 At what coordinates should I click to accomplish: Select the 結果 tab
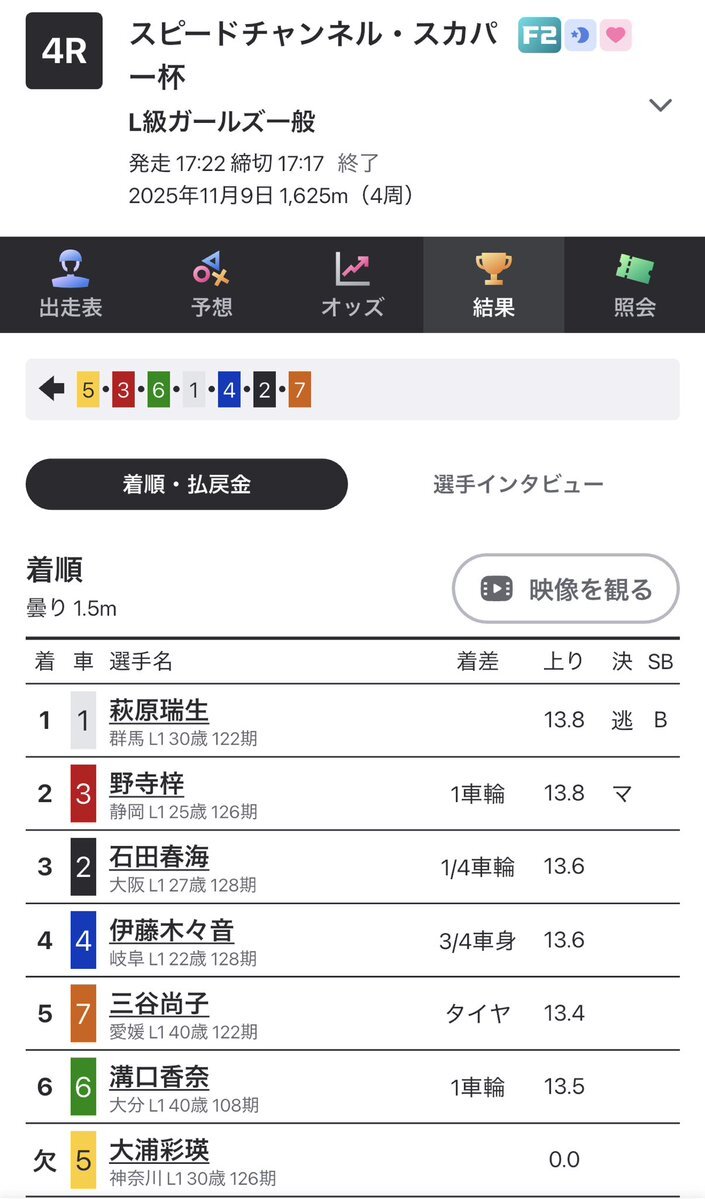(494, 284)
